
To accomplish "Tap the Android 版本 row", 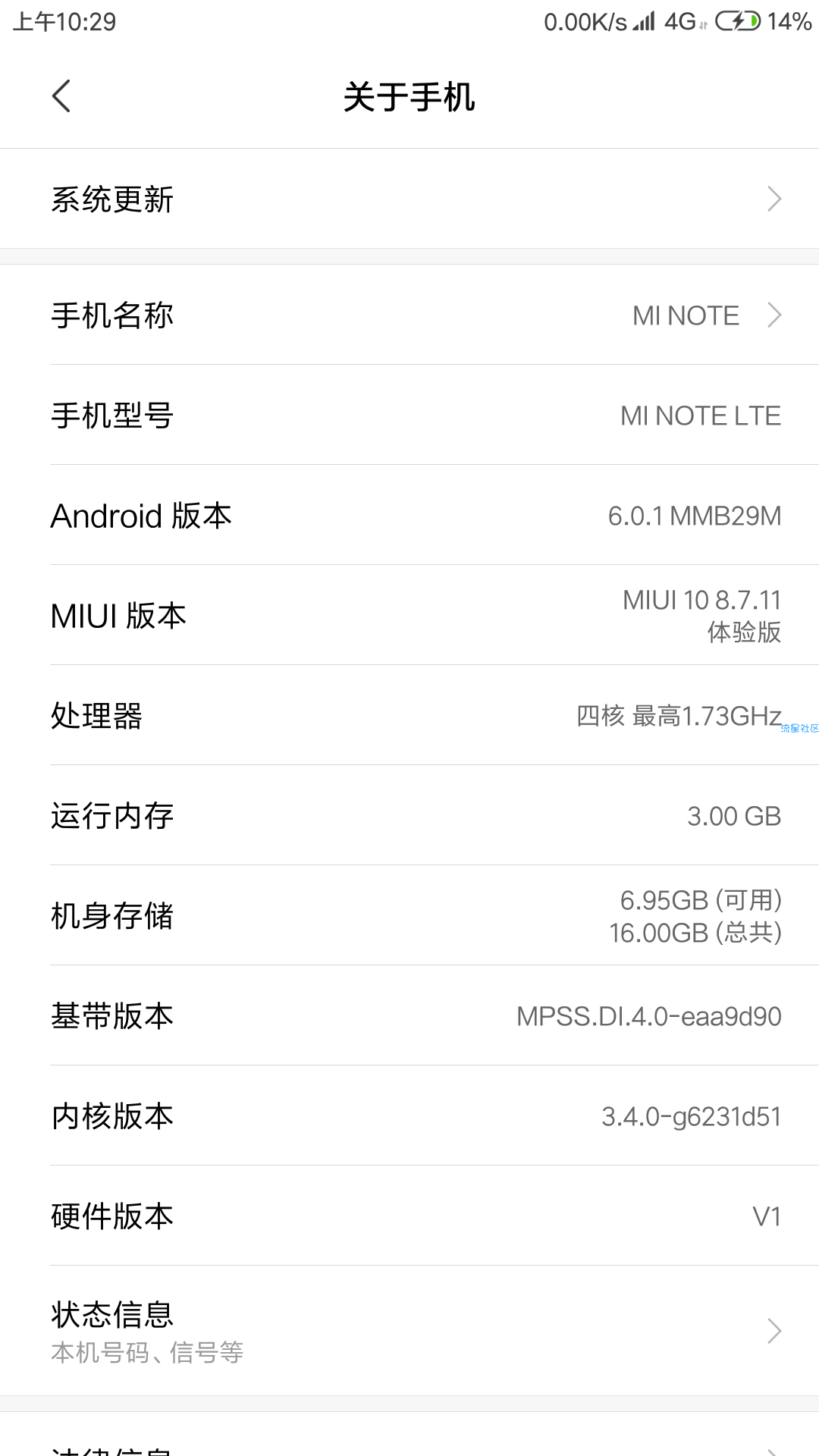I will pyautogui.click(x=409, y=515).
